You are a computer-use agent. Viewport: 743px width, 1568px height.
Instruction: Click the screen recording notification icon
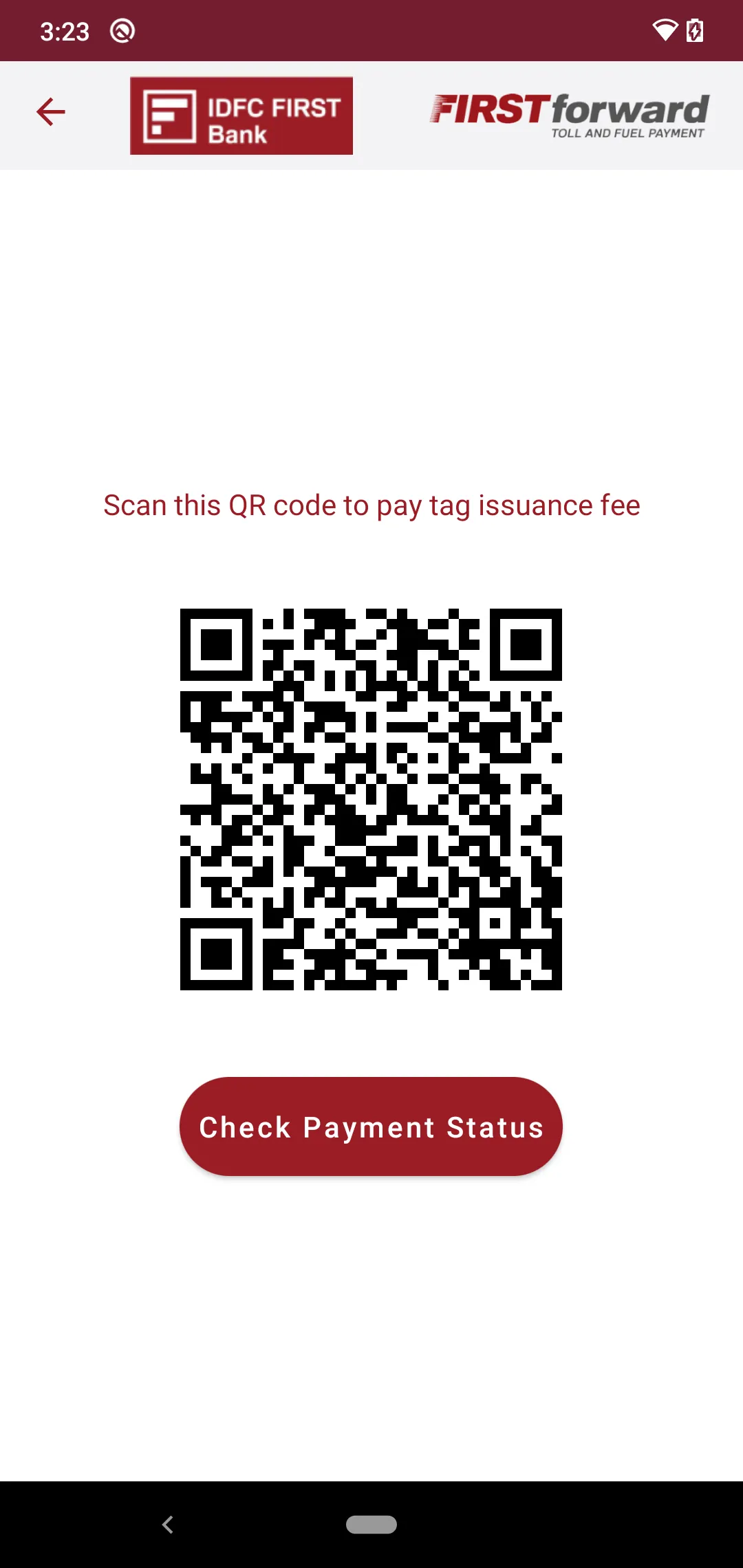coord(122,30)
